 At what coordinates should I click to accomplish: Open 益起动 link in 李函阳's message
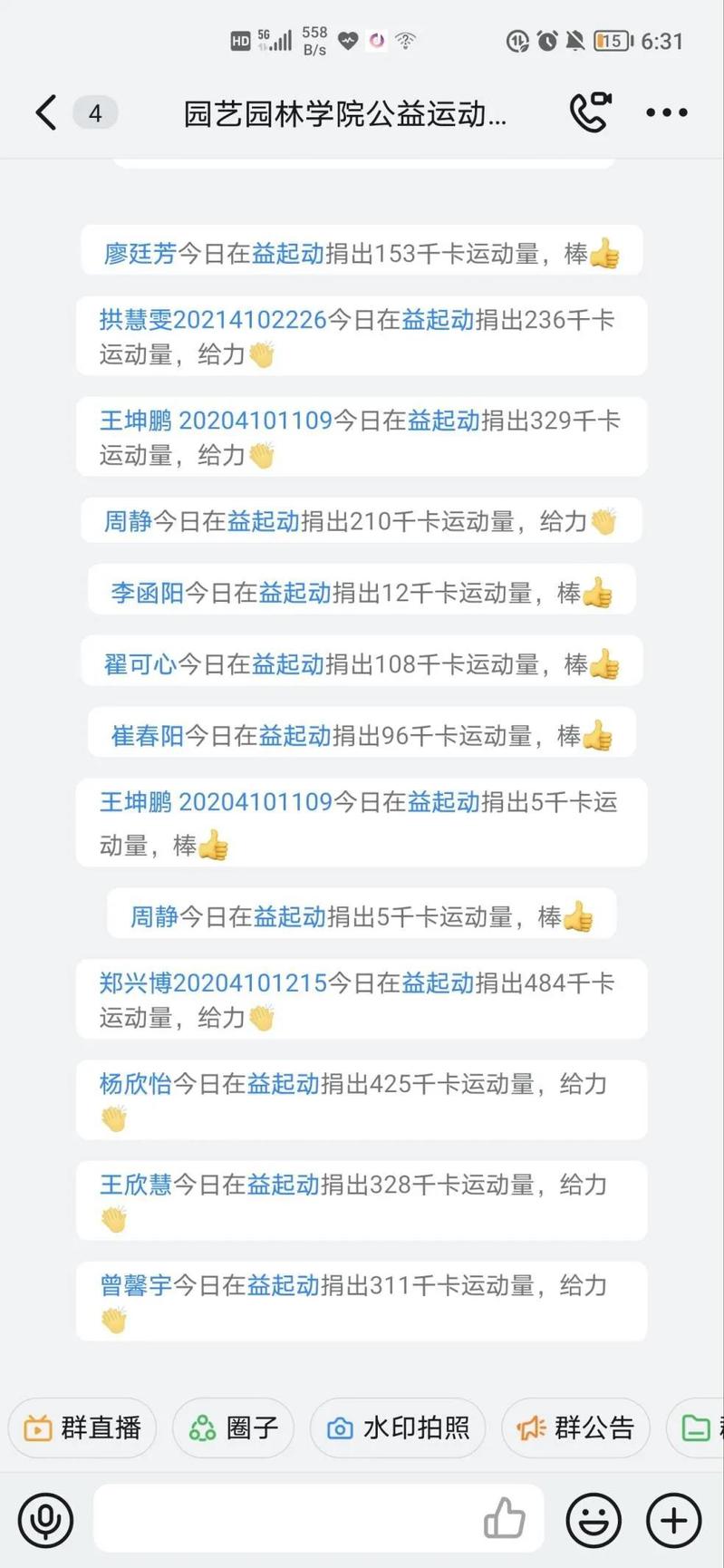click(295, 594)
